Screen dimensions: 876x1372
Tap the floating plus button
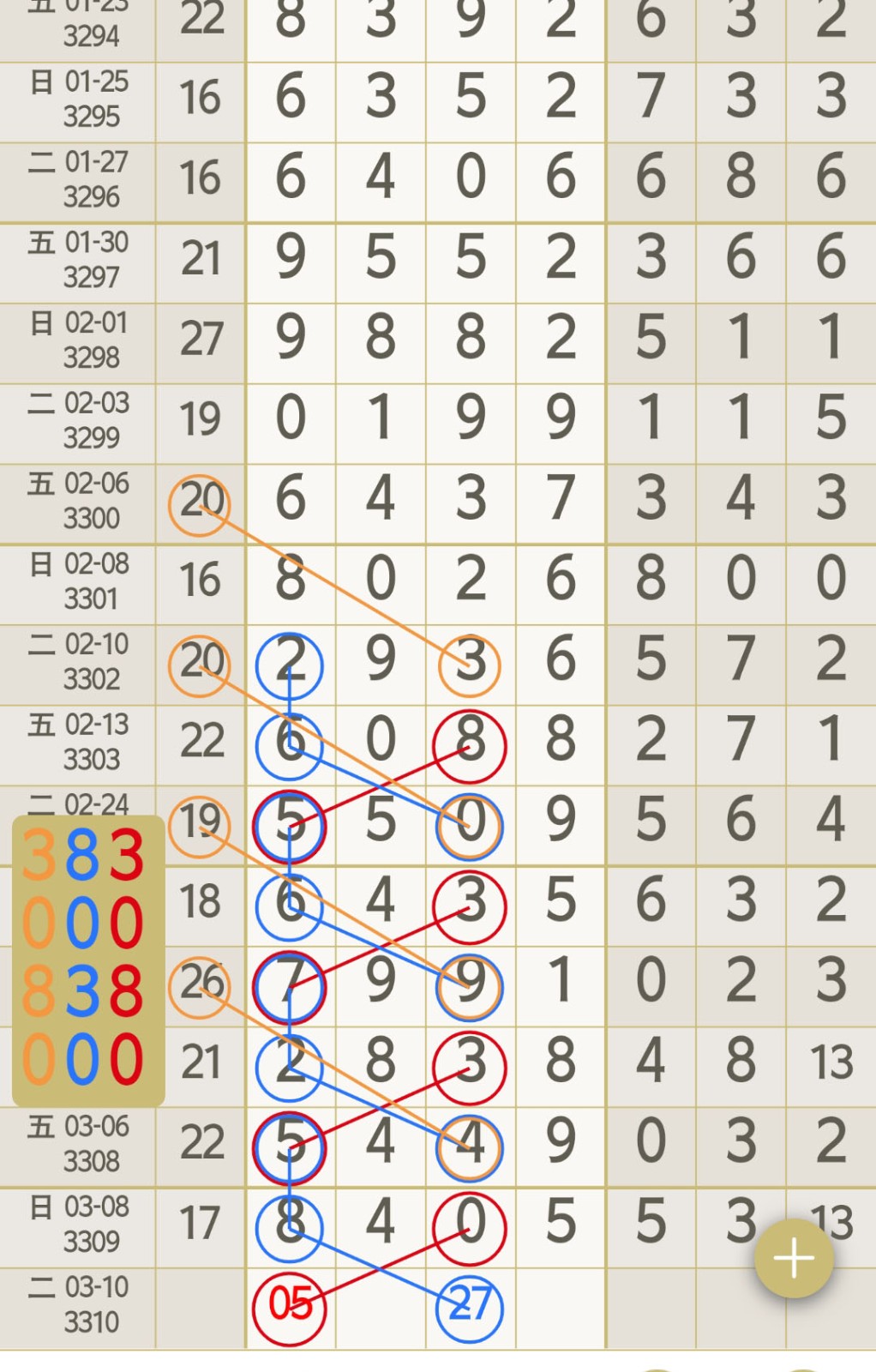click(x=793, y=1258)
